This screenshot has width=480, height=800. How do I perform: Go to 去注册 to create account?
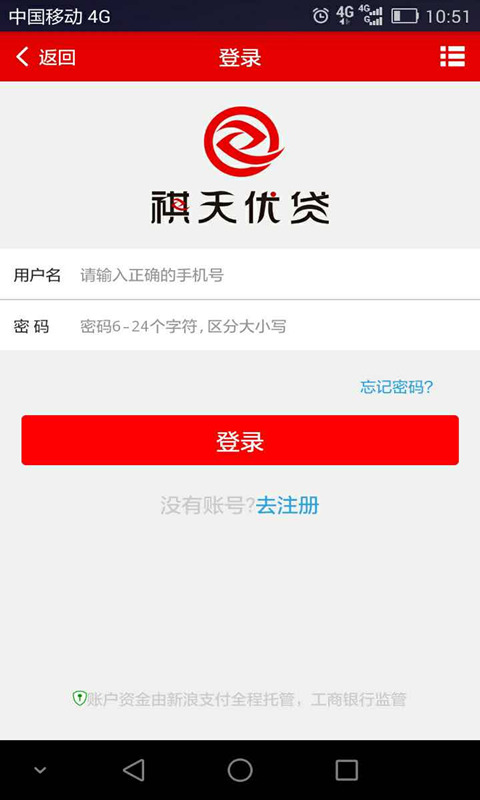tap(288, 506)
